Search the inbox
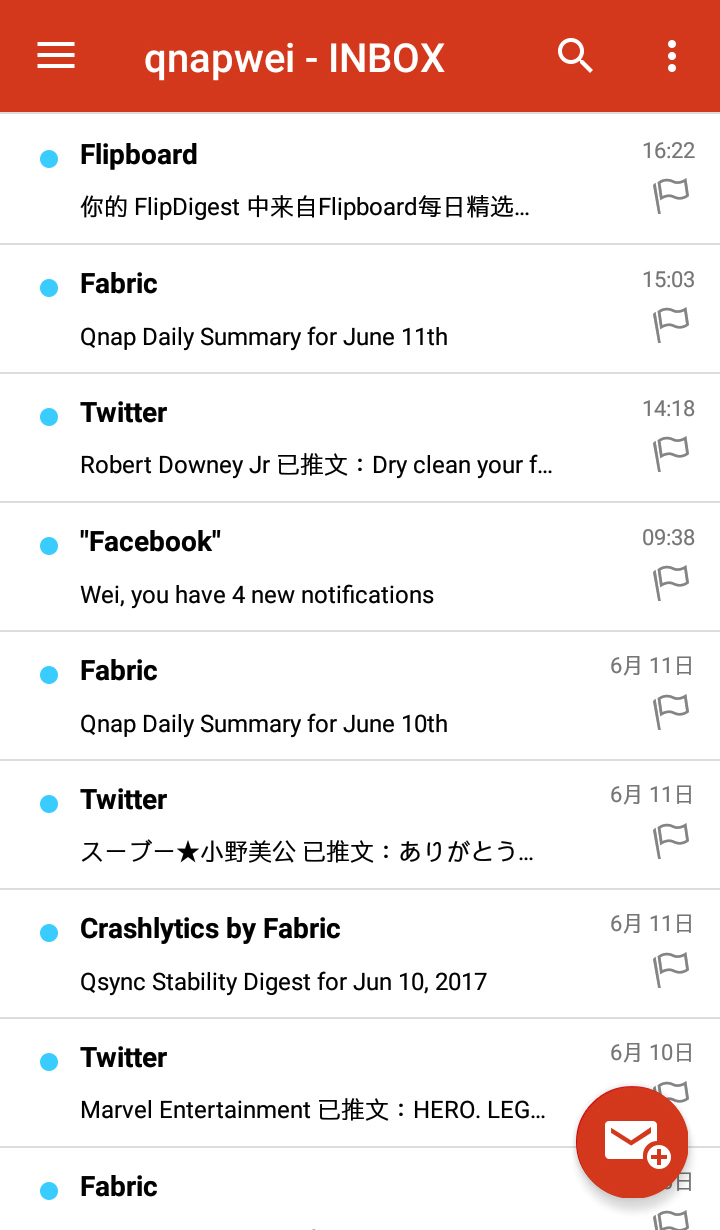720x1230 pixels. [575, 56]
